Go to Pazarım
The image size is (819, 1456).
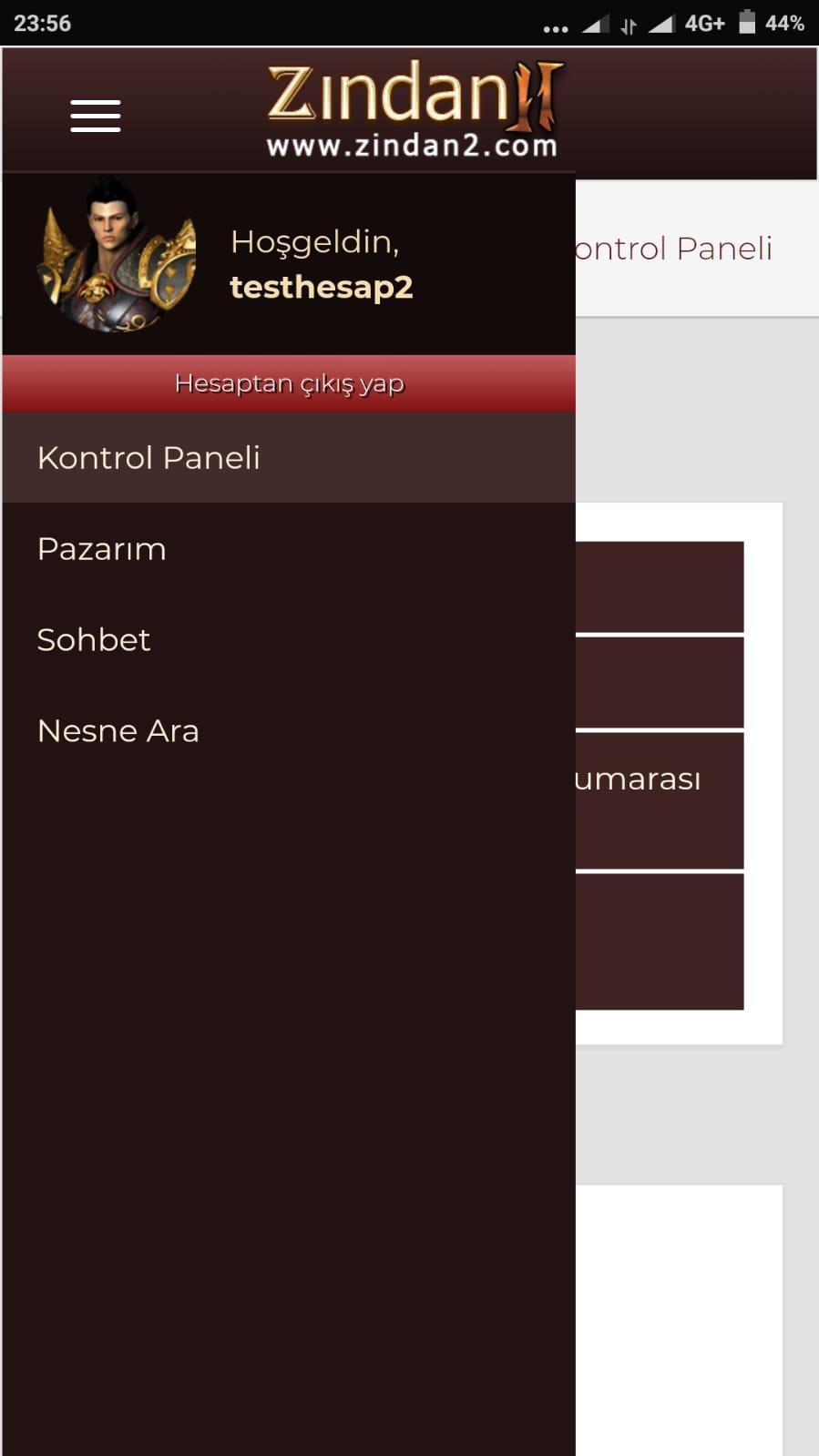pyautogui.click(x=102, y=549)
